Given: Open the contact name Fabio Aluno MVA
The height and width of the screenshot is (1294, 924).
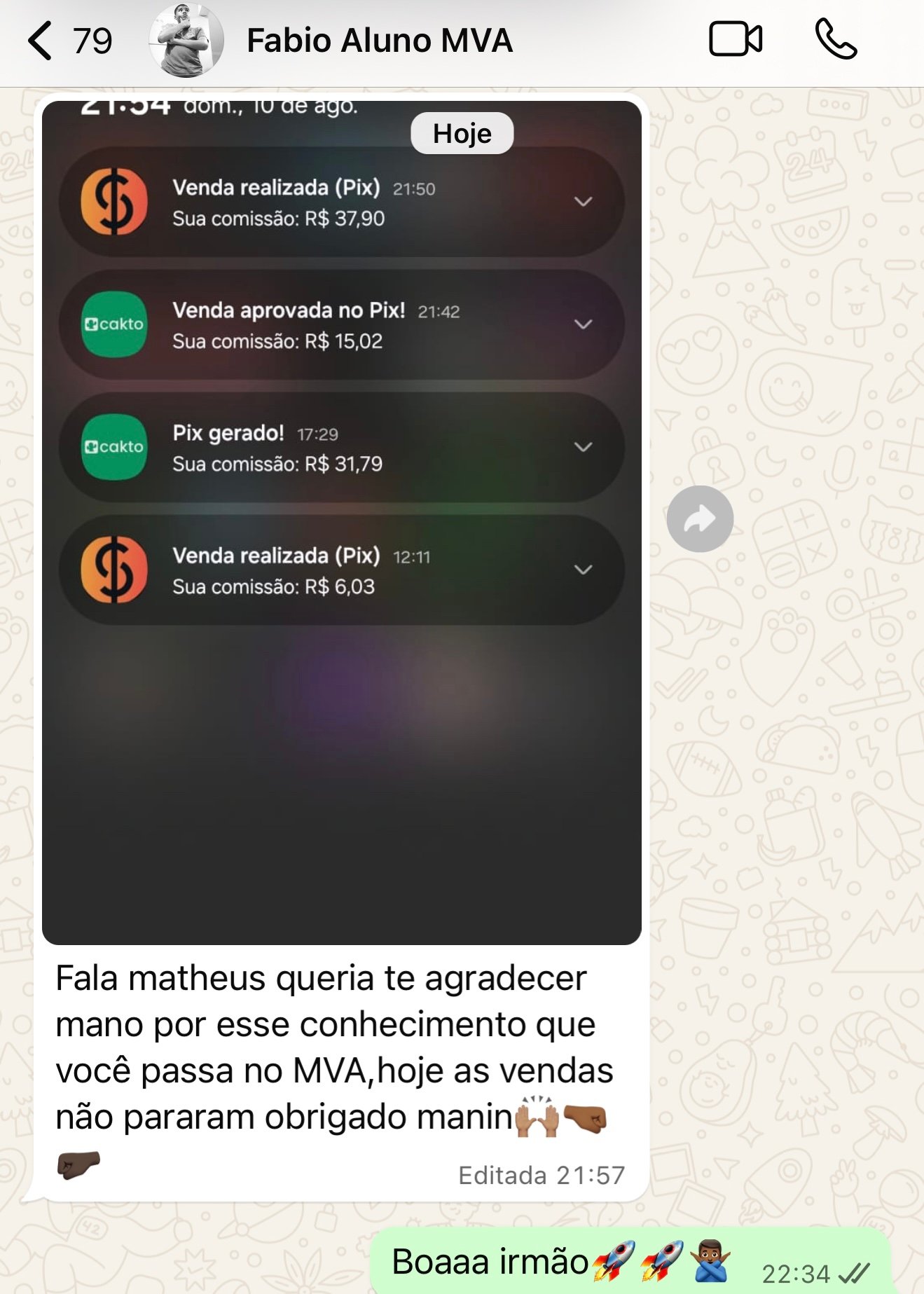Looking at the screenshot, I should coord(379,41).
